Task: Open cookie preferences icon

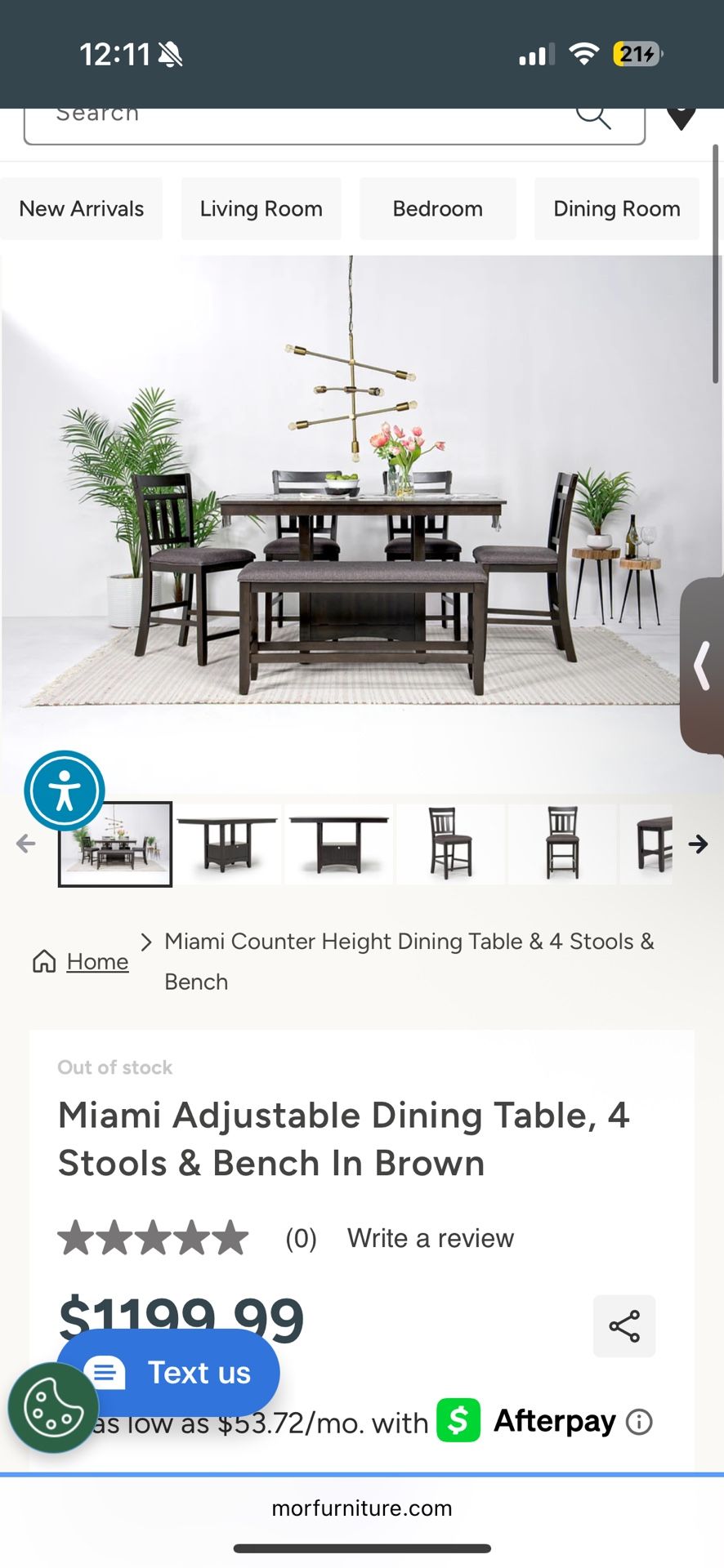Action: pyautogui.click(x=52, y=1407)
